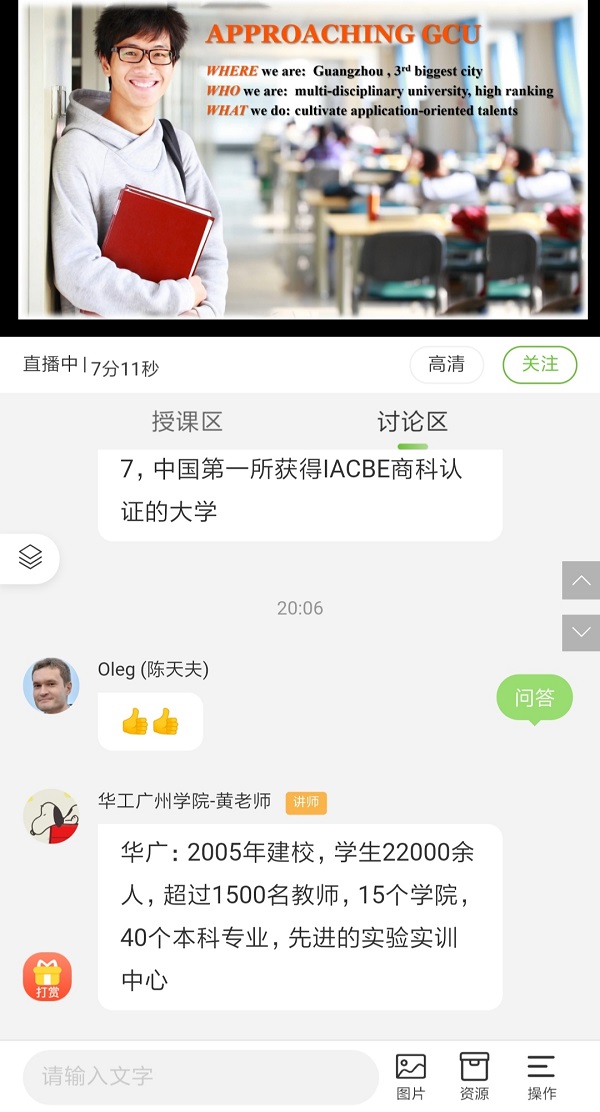The width and height of the screenshot is (600, 1112).
Task: Open Oleg (陈天夫)'s avatar
Action: click(x=51, y=686)
